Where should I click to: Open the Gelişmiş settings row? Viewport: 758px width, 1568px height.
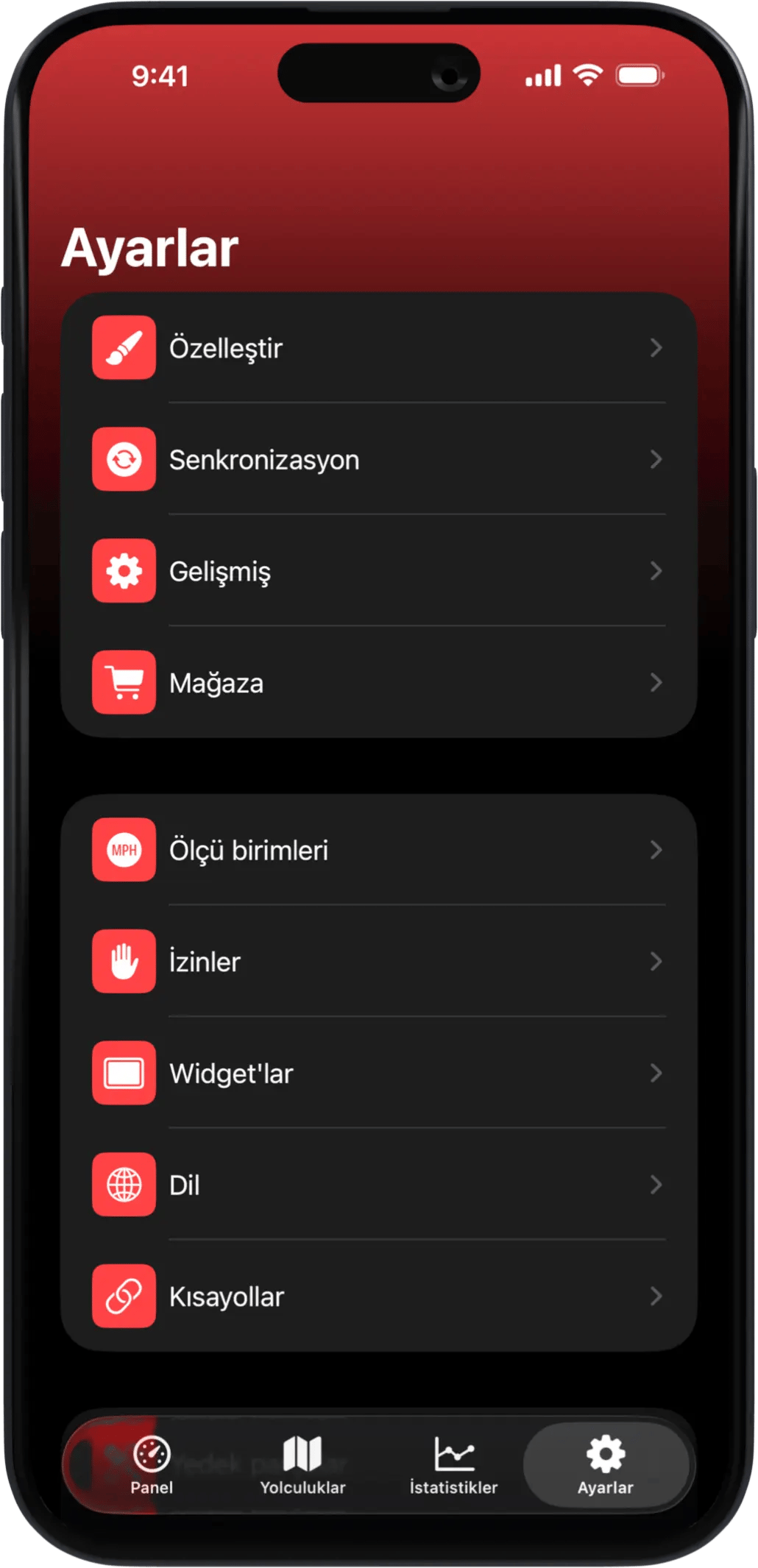click(x=378, y=571)
